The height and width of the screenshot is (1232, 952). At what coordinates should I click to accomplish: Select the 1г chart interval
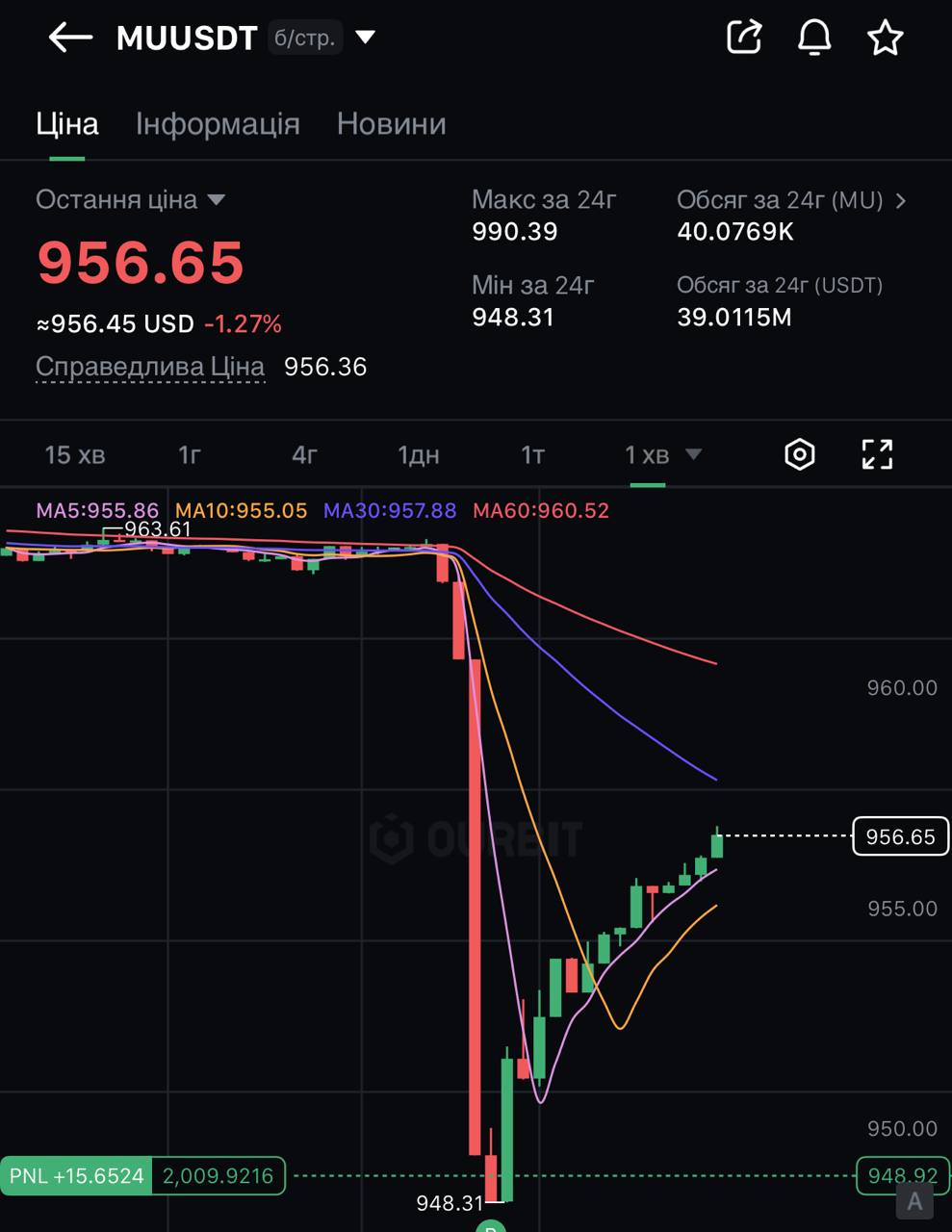190,454
